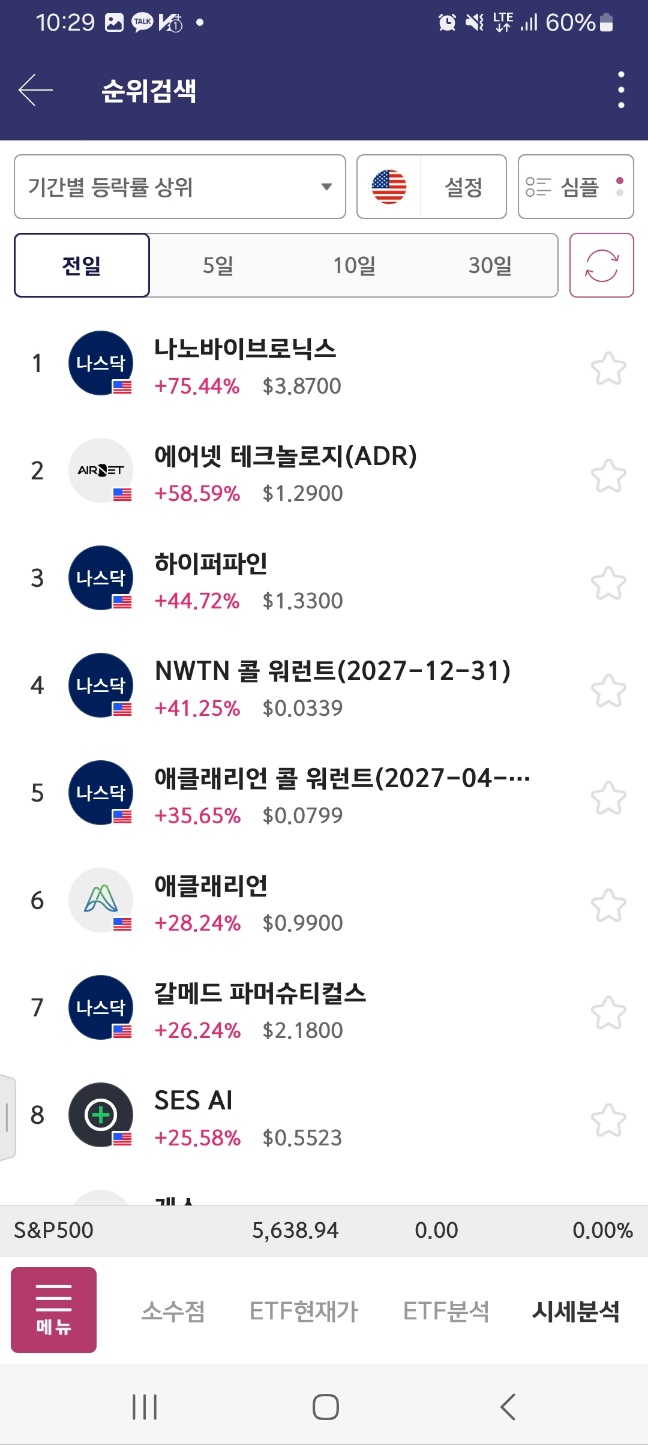Star the SES AI stock
The height and width of the screenshot is (1445, 648).
pyautogui.click(x=608, y=1121)
